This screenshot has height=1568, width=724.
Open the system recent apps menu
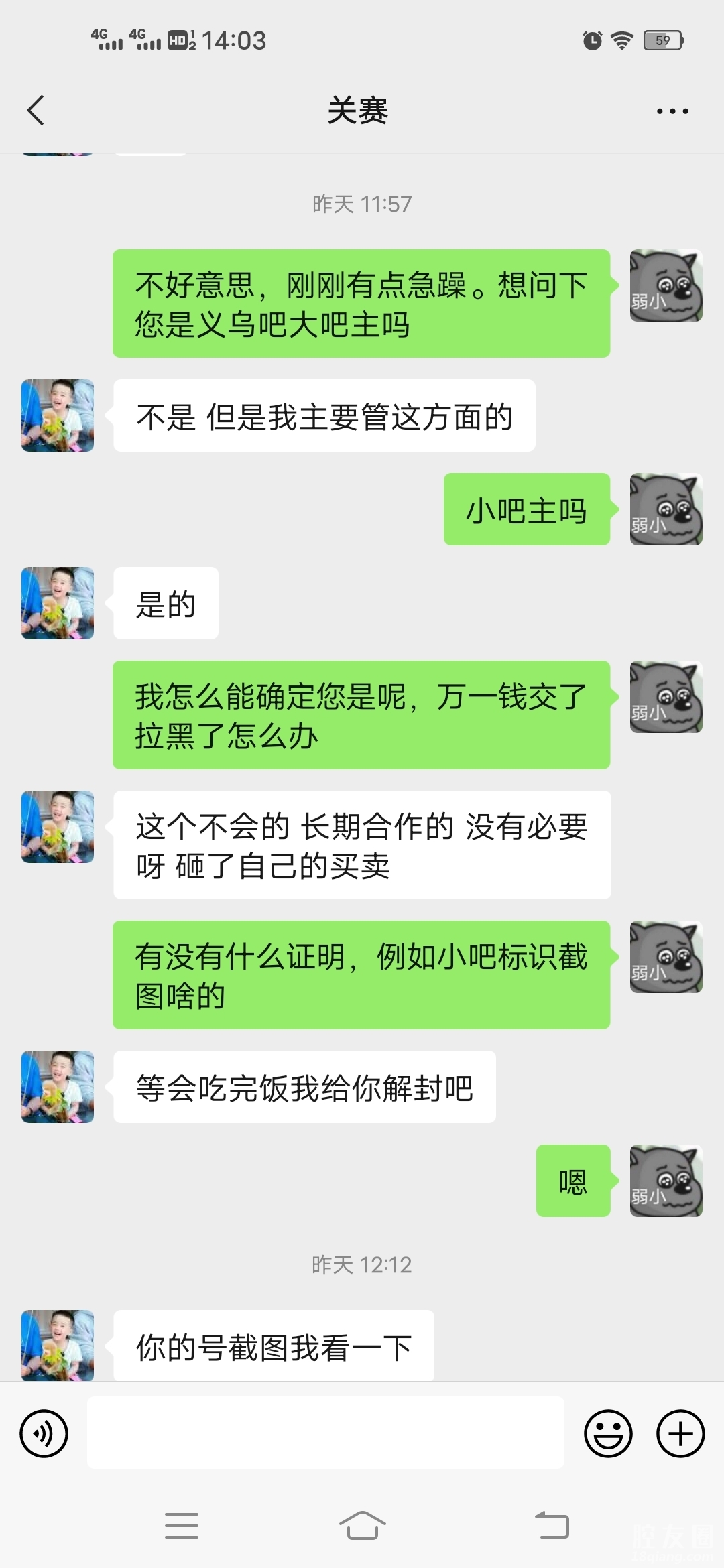coord(182,1526)
